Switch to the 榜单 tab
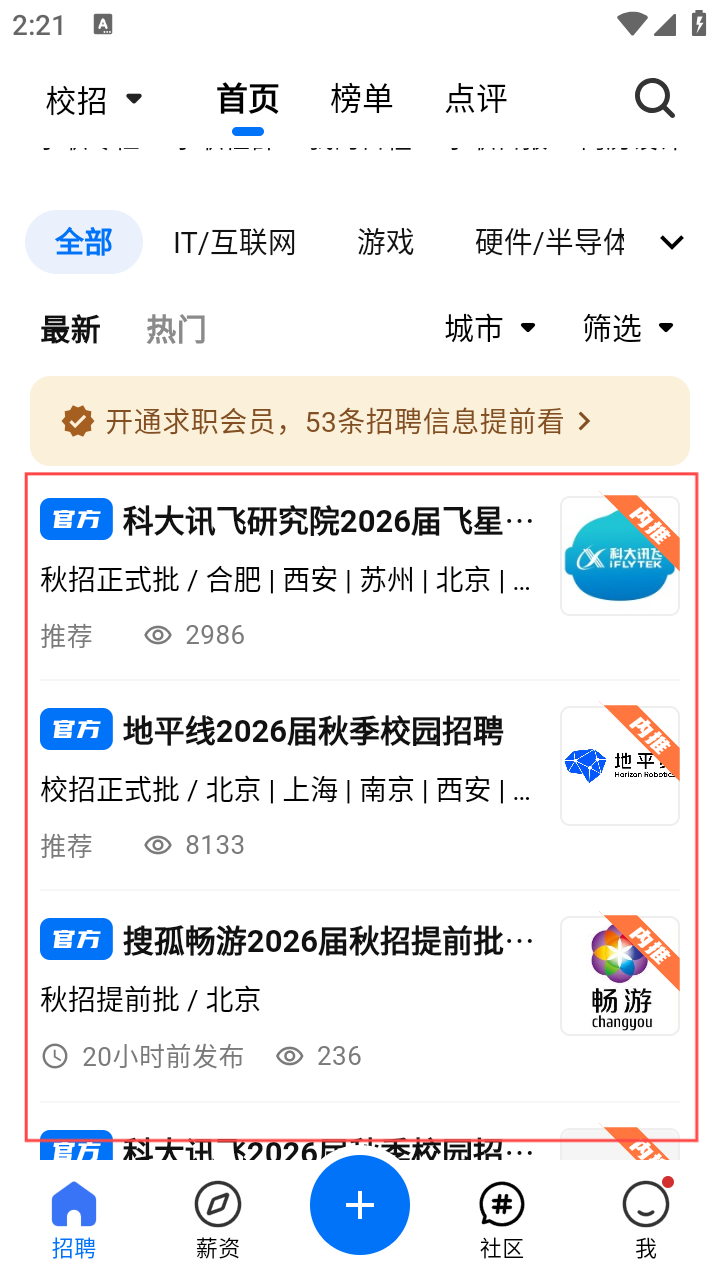 tap(361, 99)
